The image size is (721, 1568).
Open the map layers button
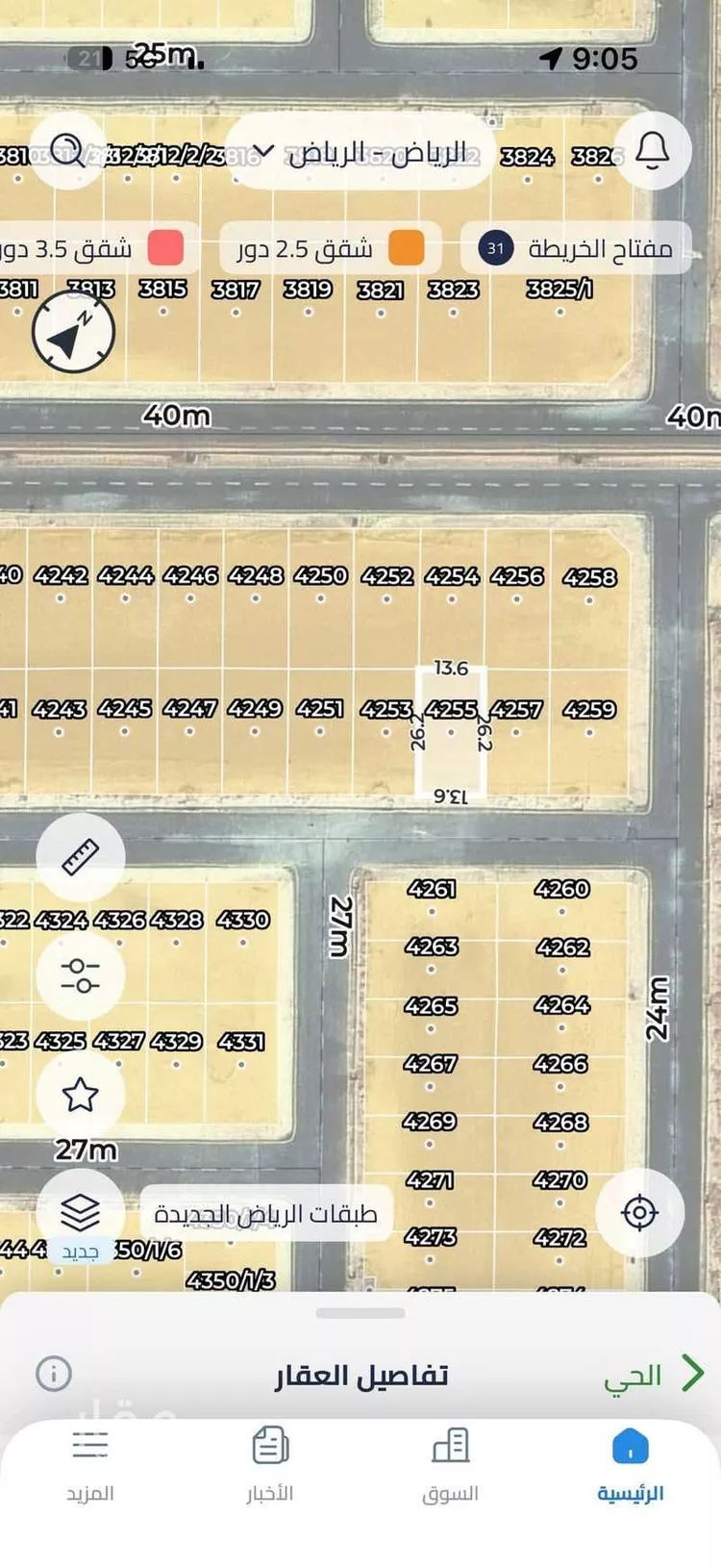(x=81, y=1214)
